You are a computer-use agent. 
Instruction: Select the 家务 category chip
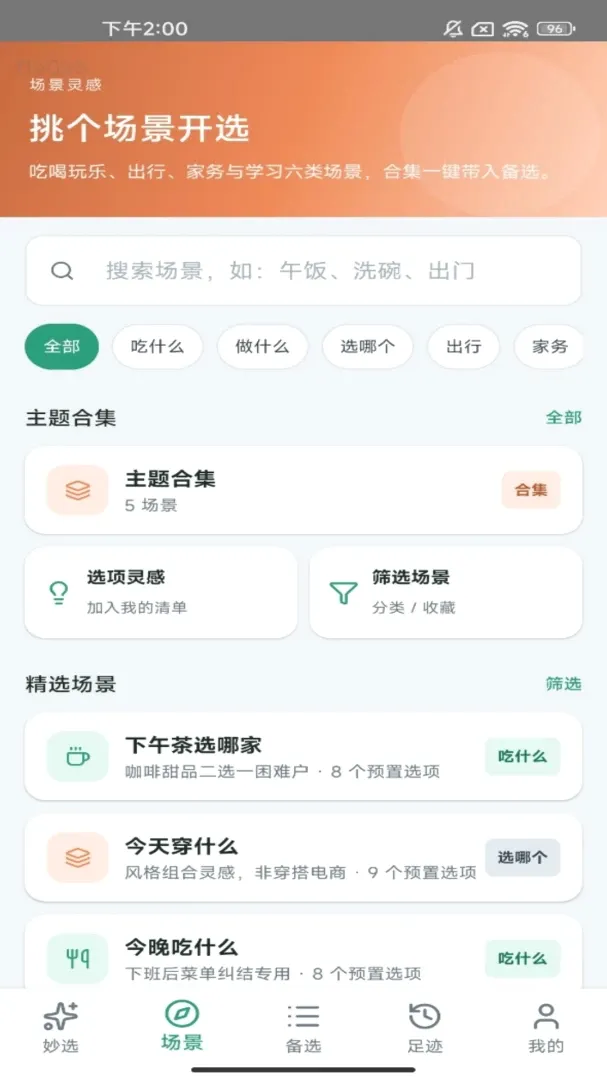pyautogui.click(x=549, y=346)
